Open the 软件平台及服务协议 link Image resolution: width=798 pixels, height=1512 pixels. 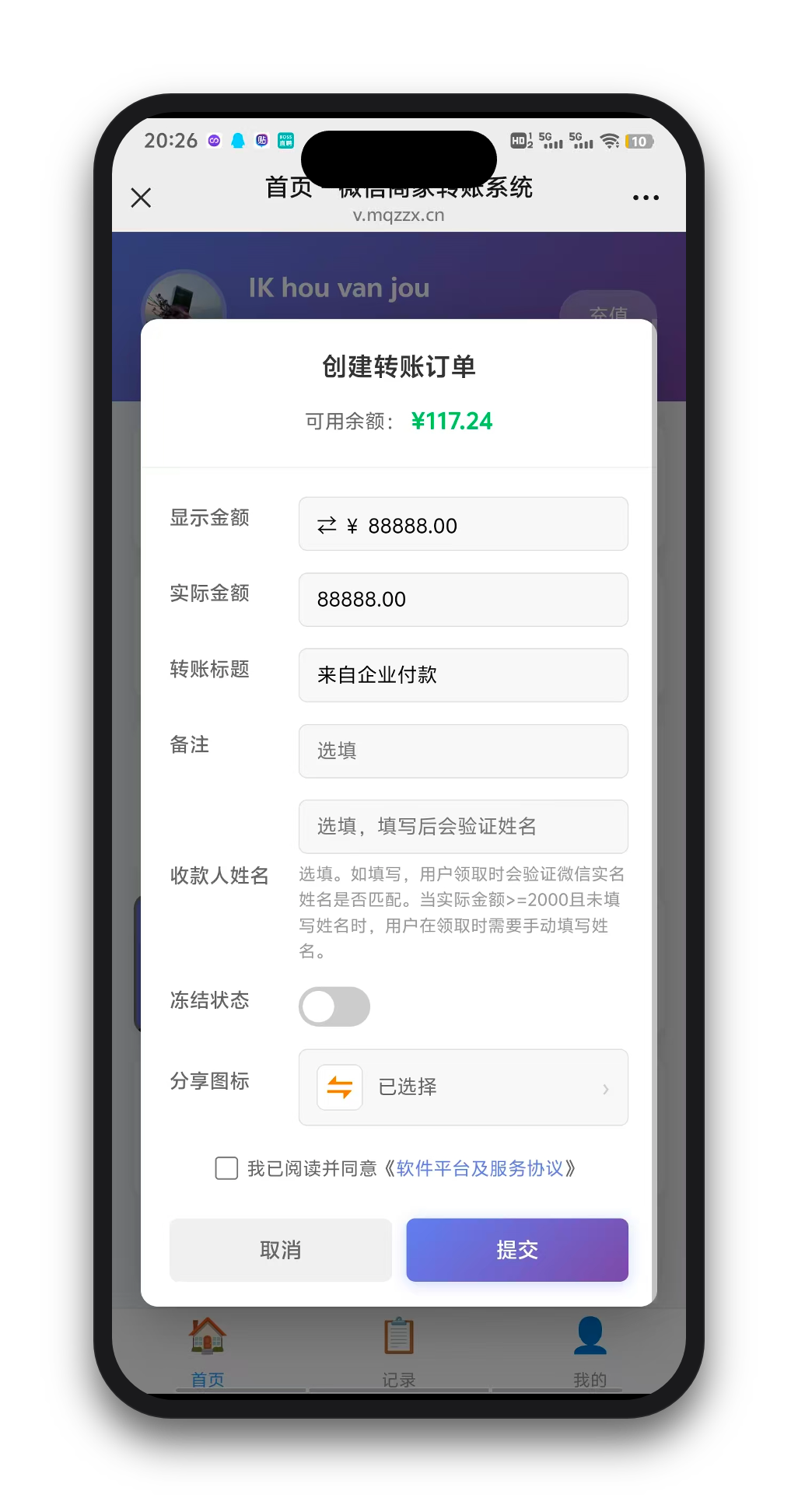(480, 1168)
